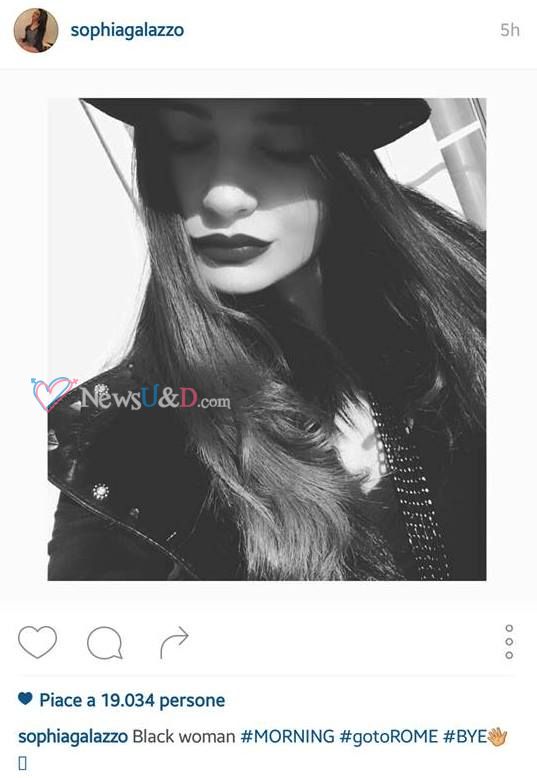537x778 pixels.
Task: Open the black and white photo post
Action: [x=267, y=339]
